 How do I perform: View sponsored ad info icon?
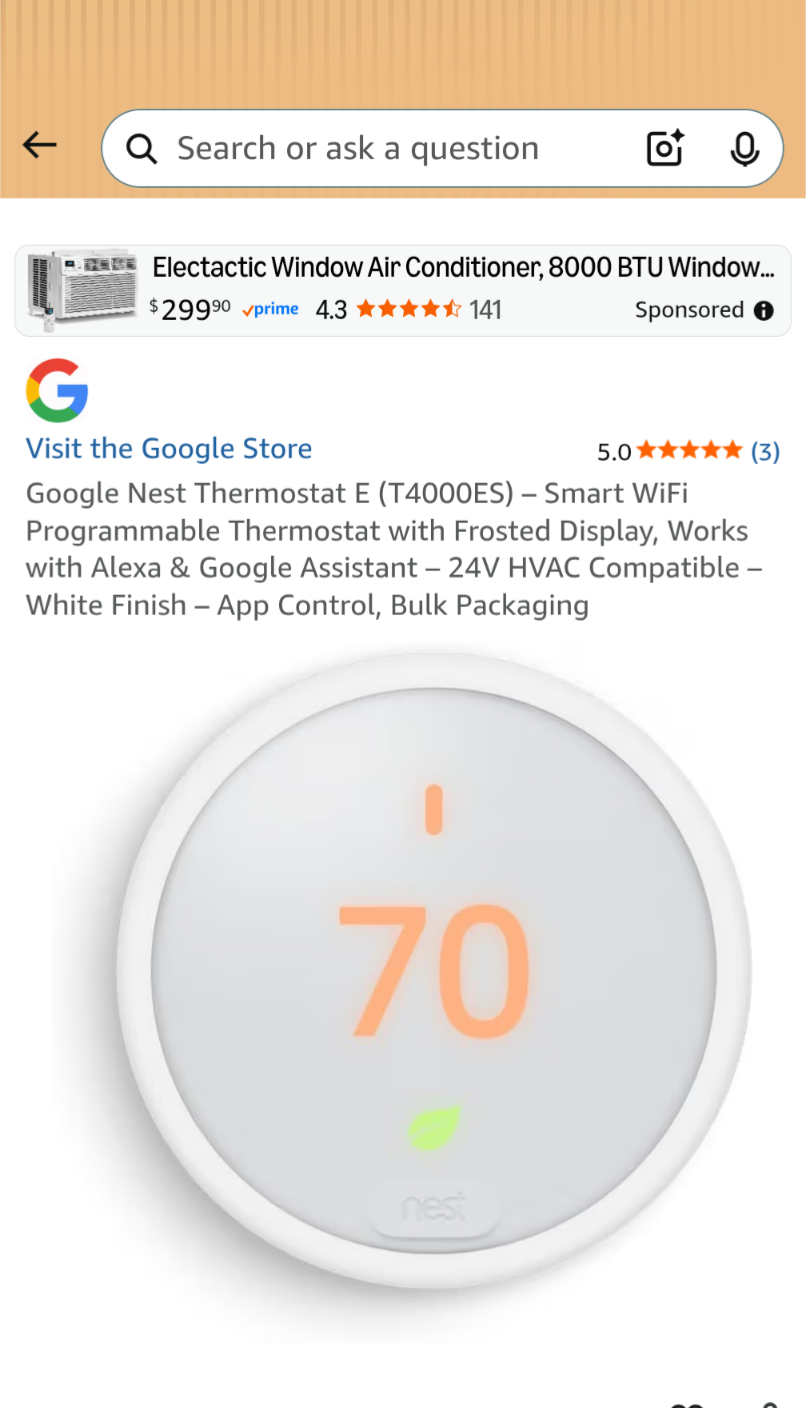[x=764, y=311]
